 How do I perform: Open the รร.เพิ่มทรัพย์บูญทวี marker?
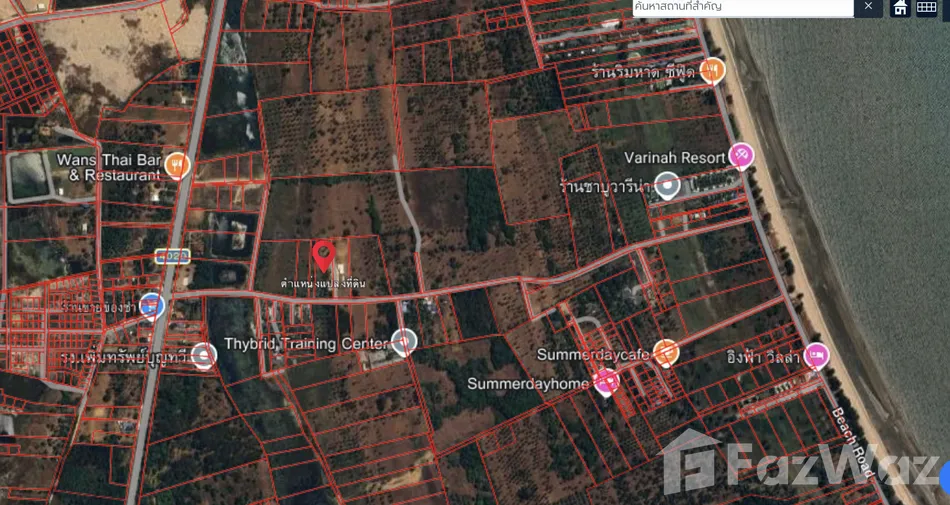(x=203, y=355)
